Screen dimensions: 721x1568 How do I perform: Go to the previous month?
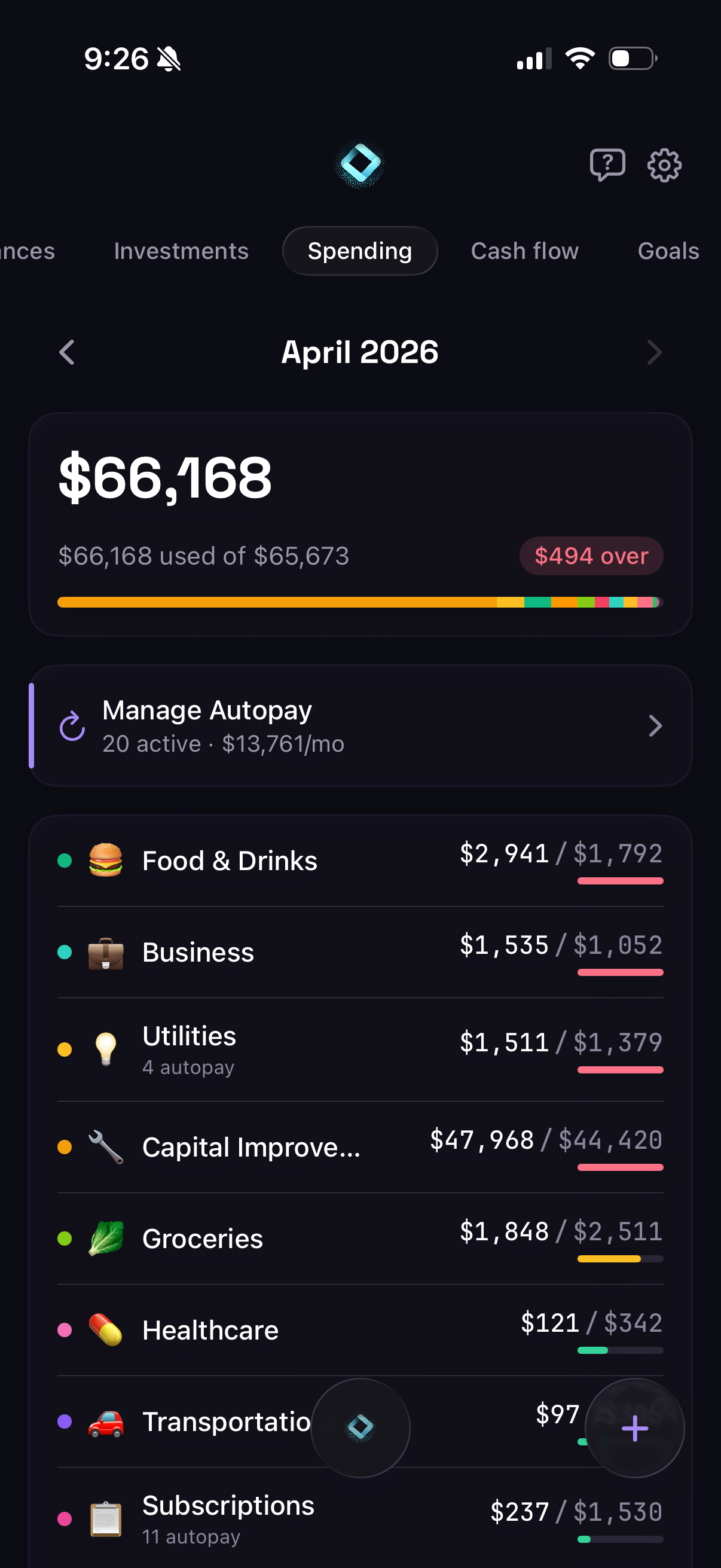coord(67,352)
